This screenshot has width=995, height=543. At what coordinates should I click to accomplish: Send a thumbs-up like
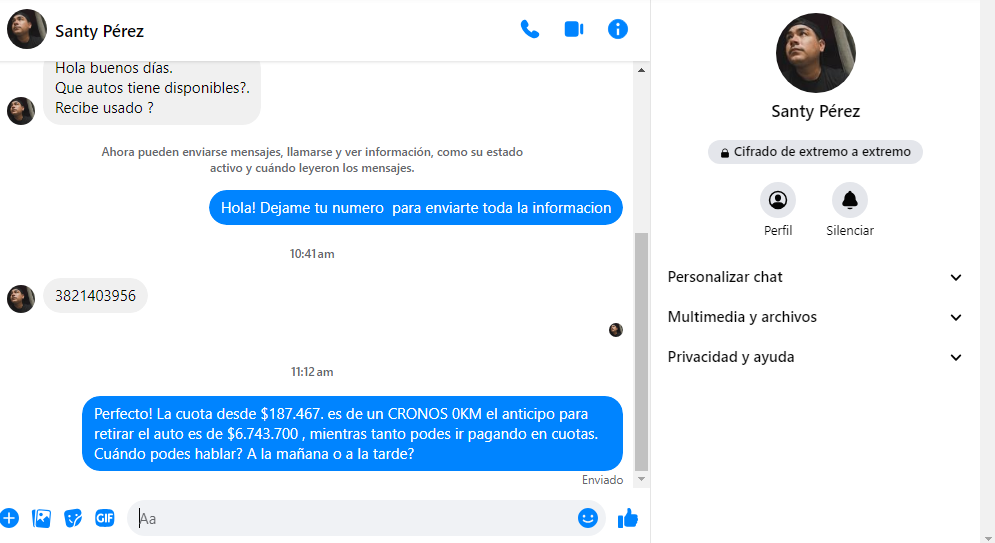[x=628, y=518]
